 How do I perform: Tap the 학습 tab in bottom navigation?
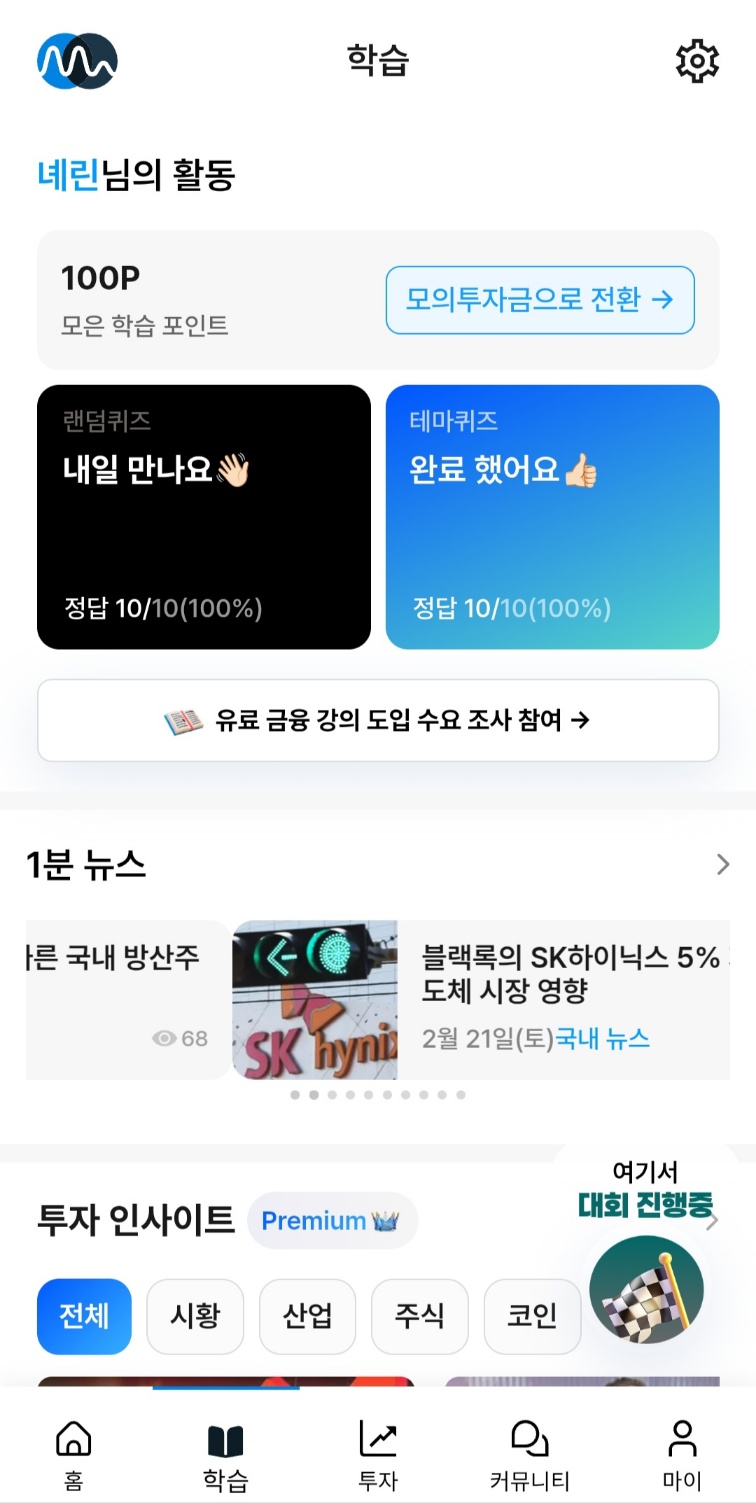(225, 1455)
